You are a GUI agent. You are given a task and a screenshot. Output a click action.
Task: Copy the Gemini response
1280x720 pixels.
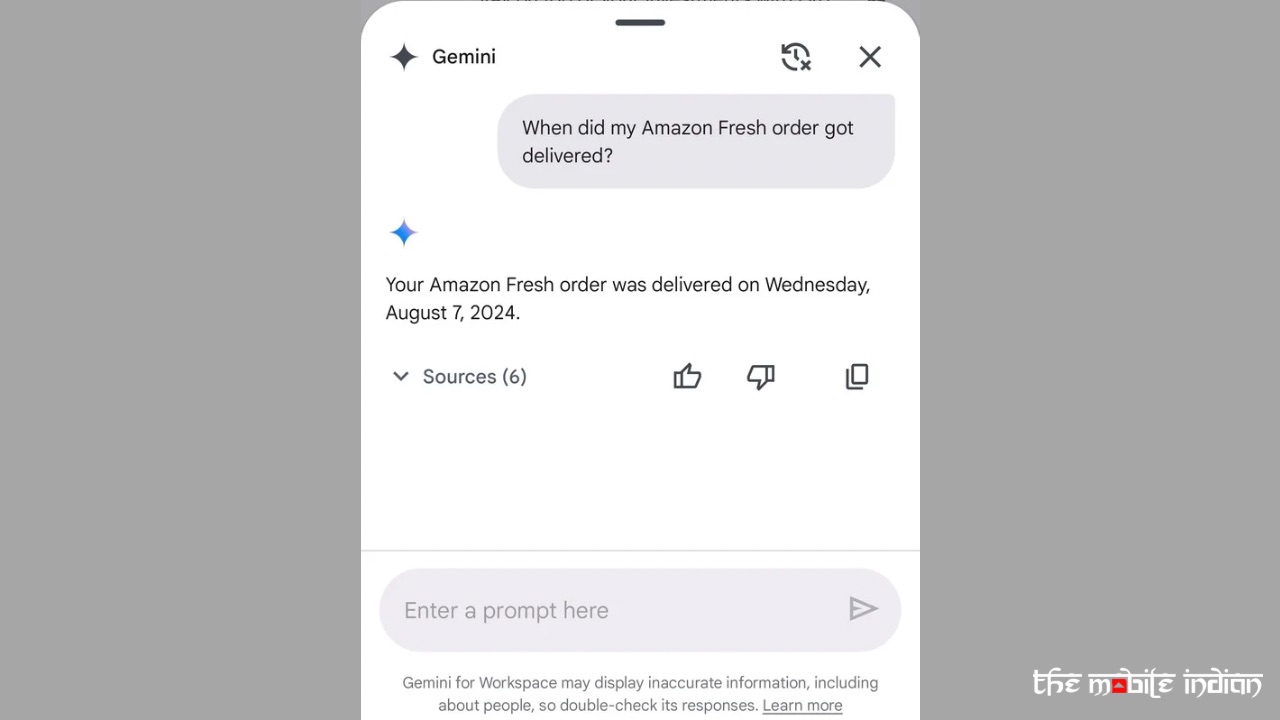pyautogui.click(x=857, y=377)
